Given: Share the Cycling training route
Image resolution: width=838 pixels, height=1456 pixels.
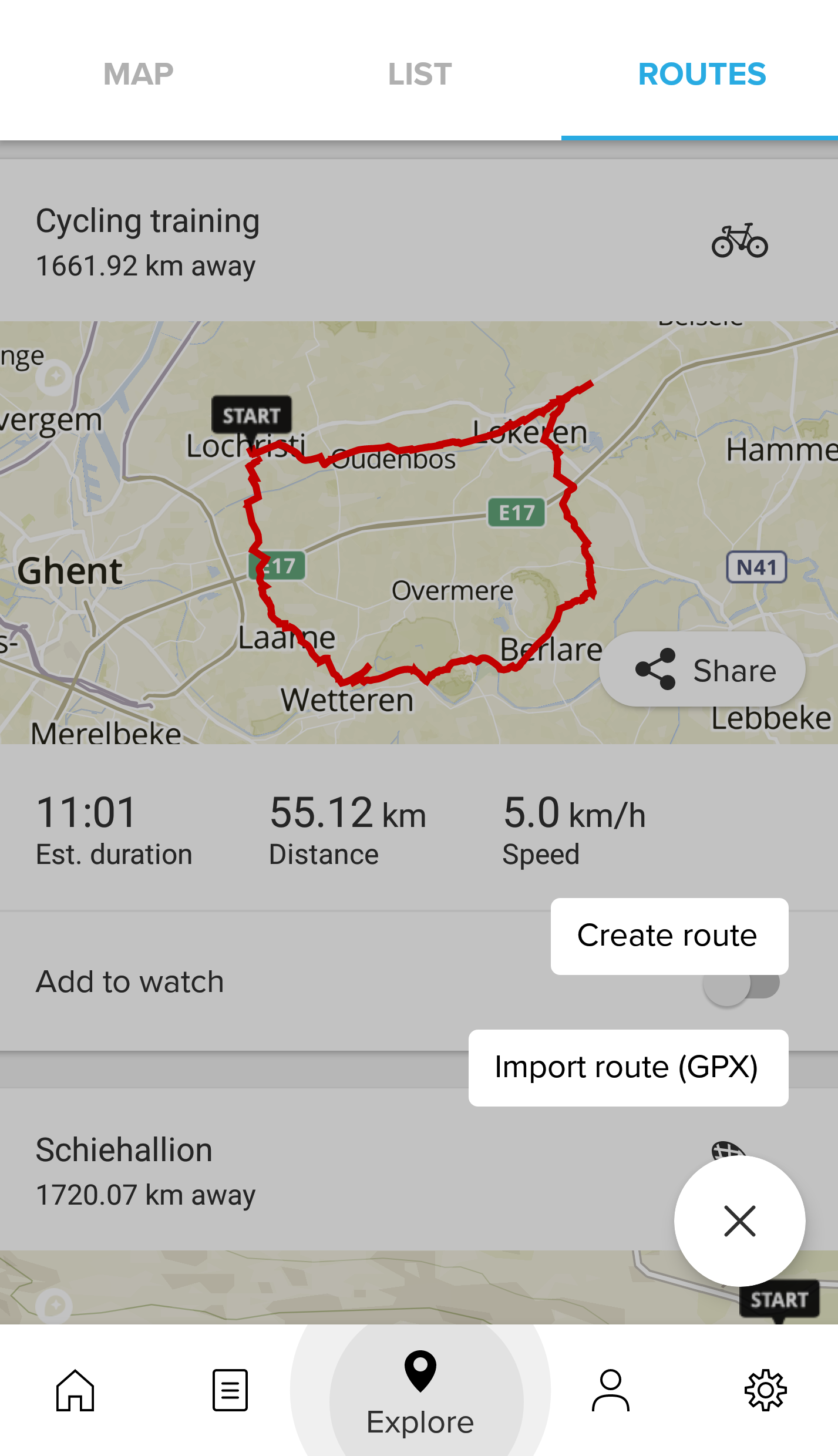Looking at the screenshot, I should (704, 670).
